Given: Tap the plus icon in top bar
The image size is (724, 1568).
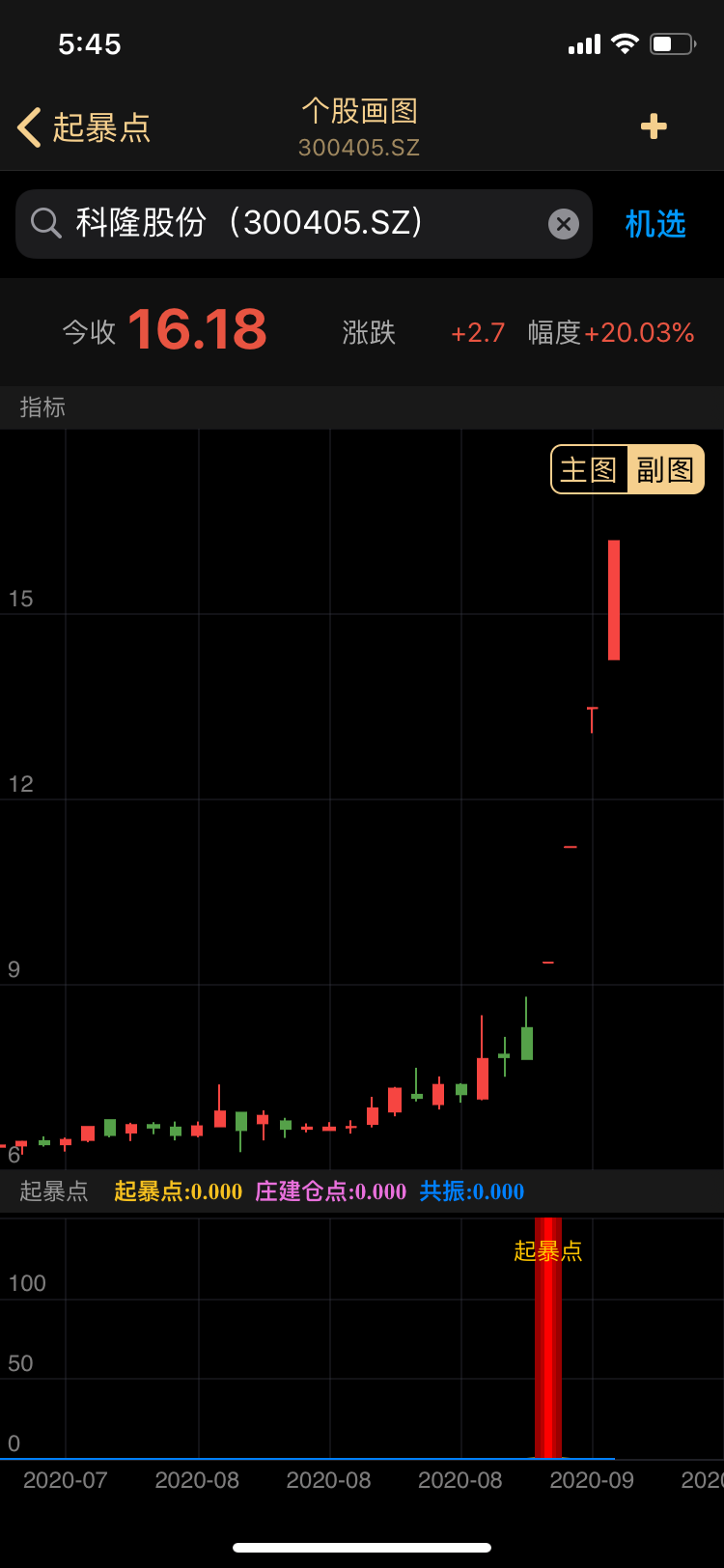Looking at the screenshot, I should (x=654, y=126).
